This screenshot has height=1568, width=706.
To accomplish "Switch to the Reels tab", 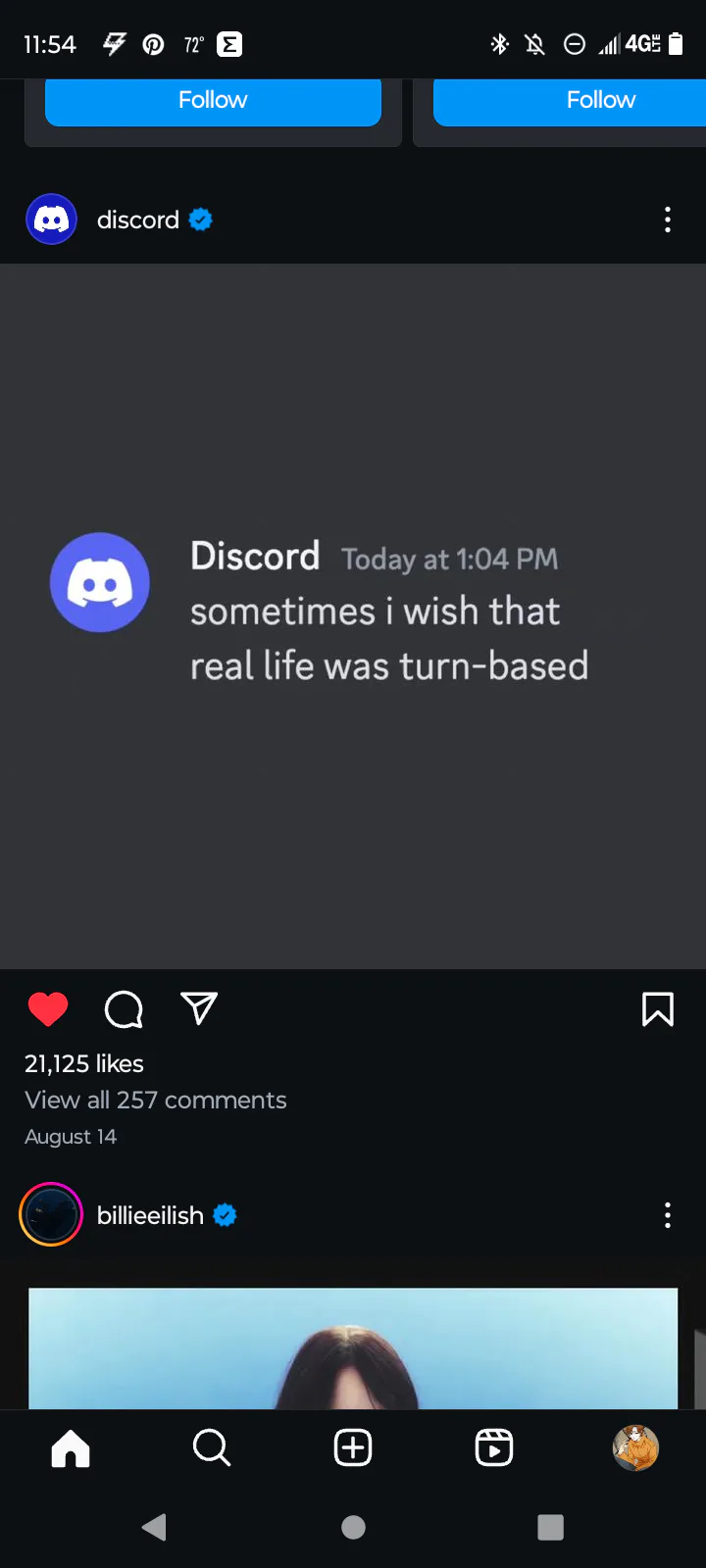I will [494, 1447].
